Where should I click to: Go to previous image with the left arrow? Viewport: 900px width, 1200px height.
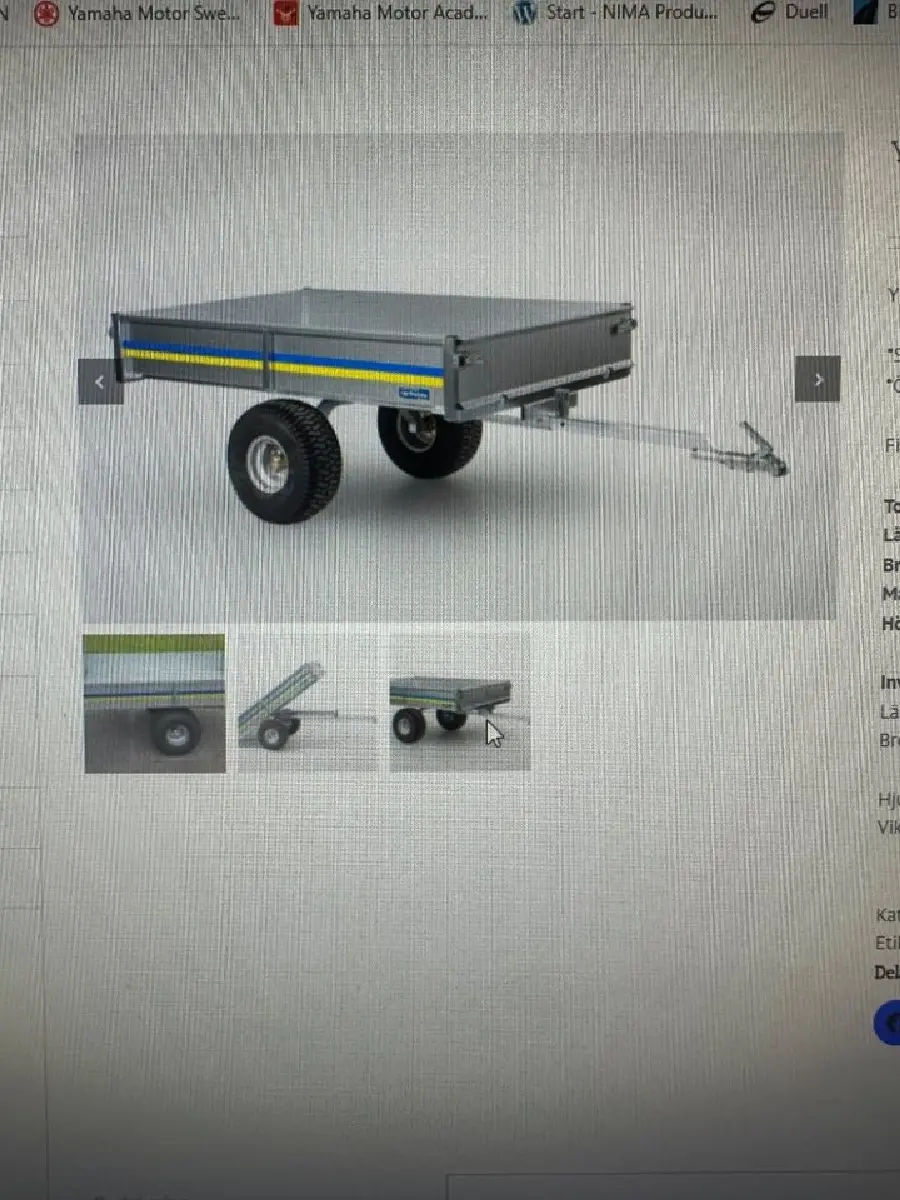click(x=100, y=382)
